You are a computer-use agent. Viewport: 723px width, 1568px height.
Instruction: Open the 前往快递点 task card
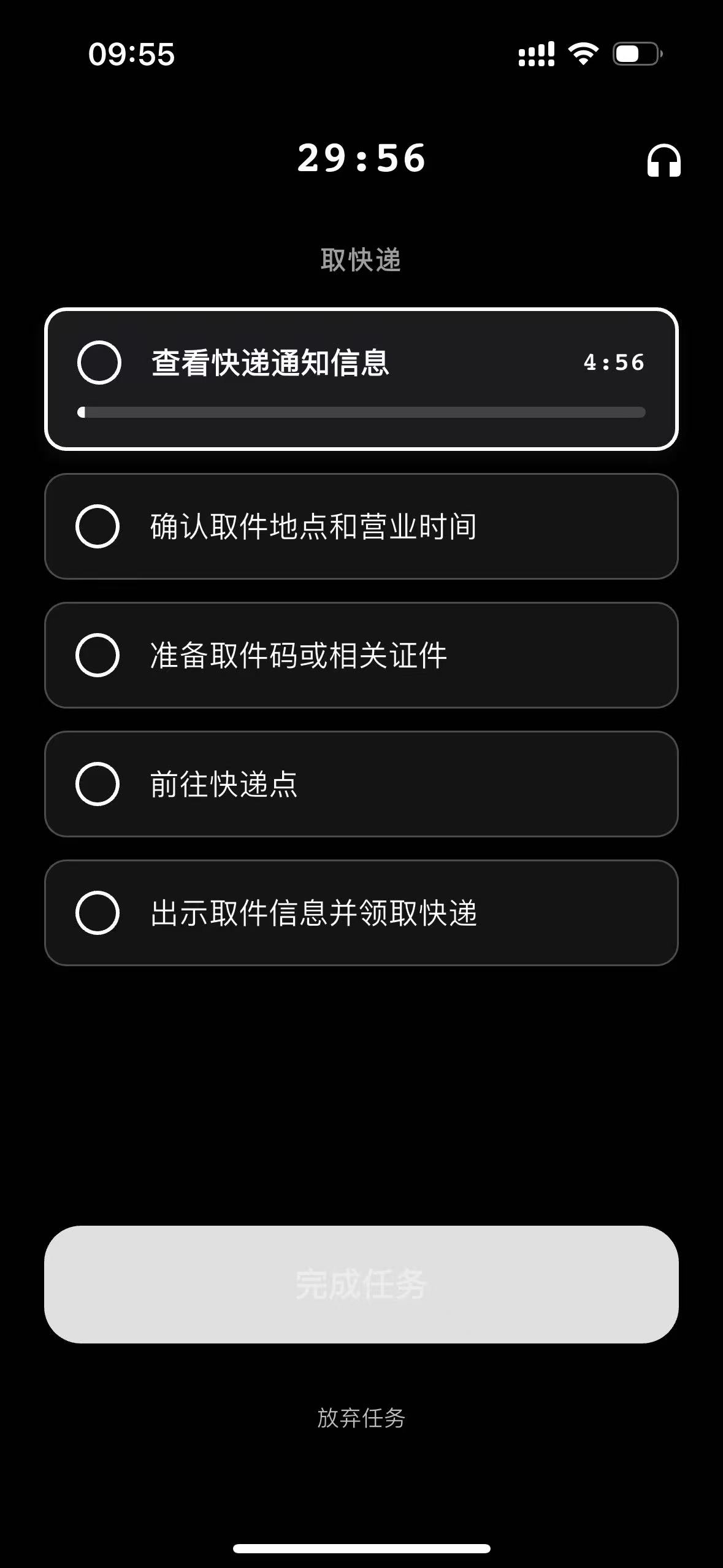(362, 786)
